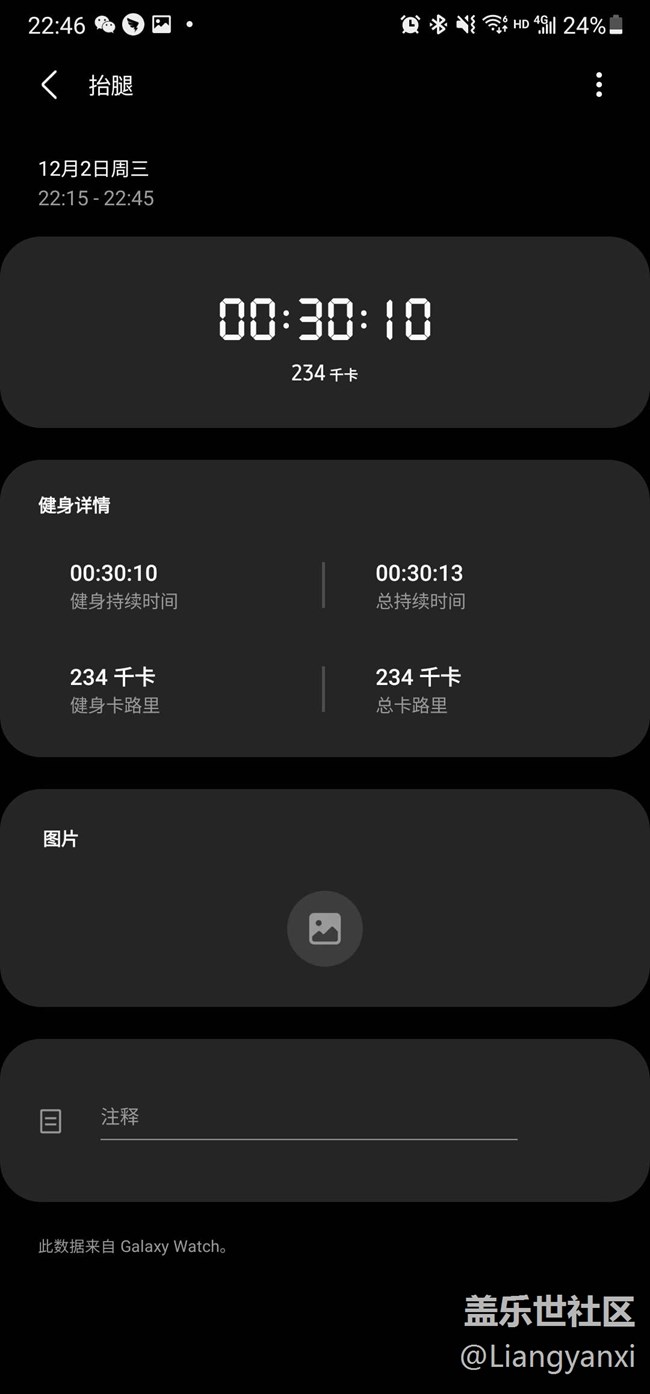
Task: Go back from the 抬腿 workout details
Action: tap(48, 85)
